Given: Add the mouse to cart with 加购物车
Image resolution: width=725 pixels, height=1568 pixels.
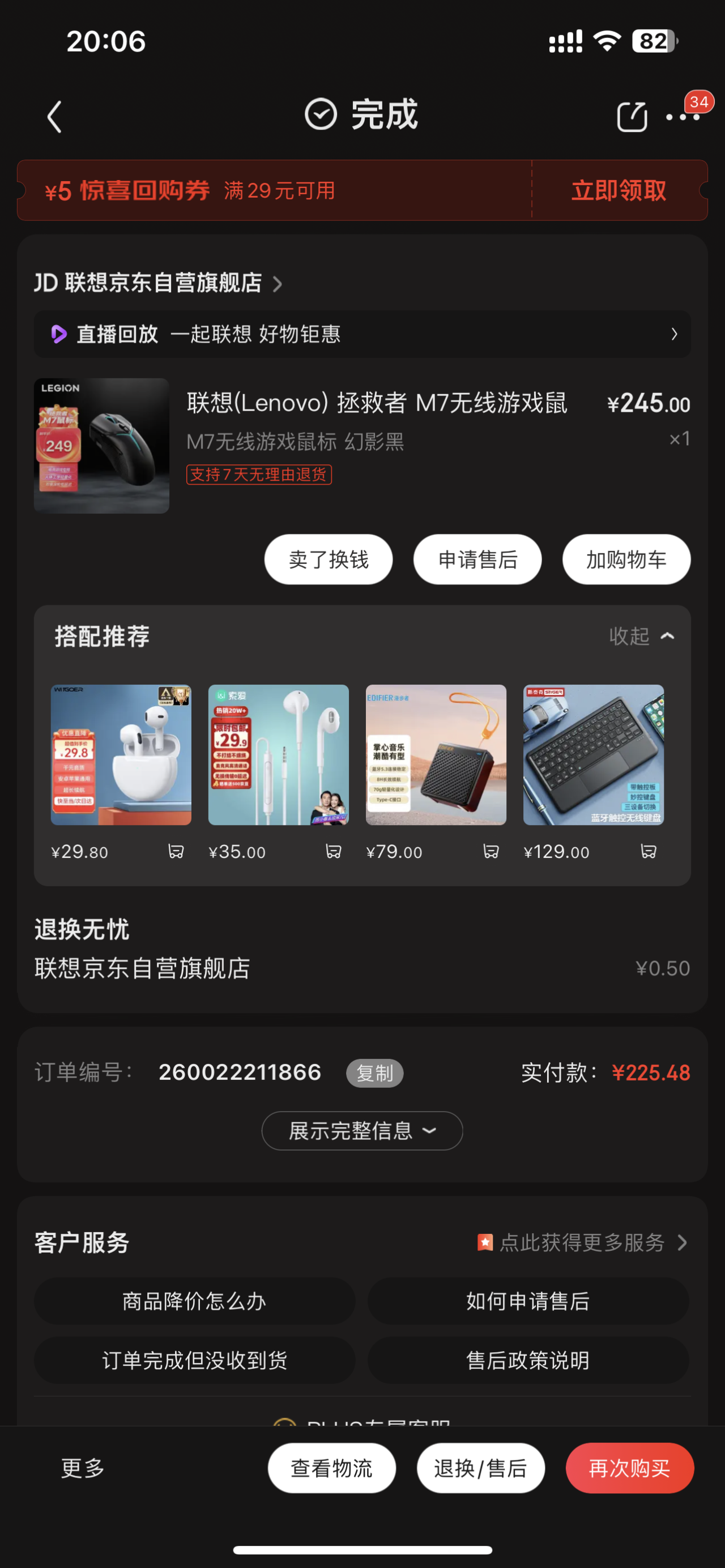Looking at the screenshot, I should point(626,559).
